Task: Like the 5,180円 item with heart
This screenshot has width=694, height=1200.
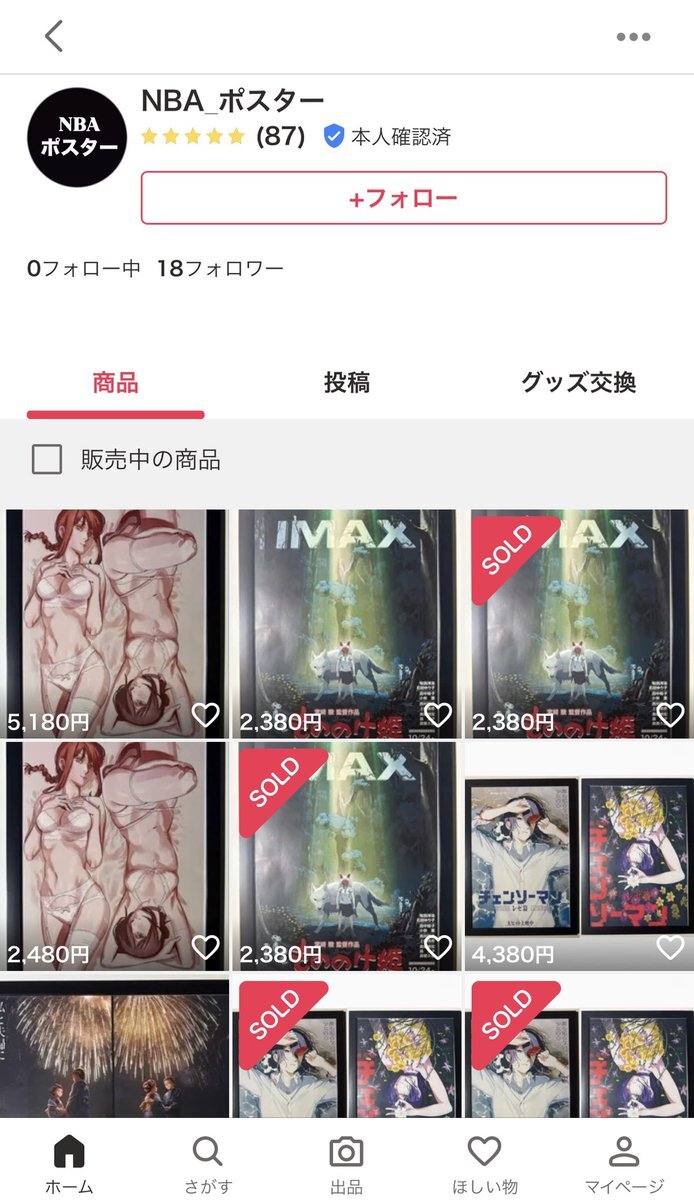Action: (205, 715)
